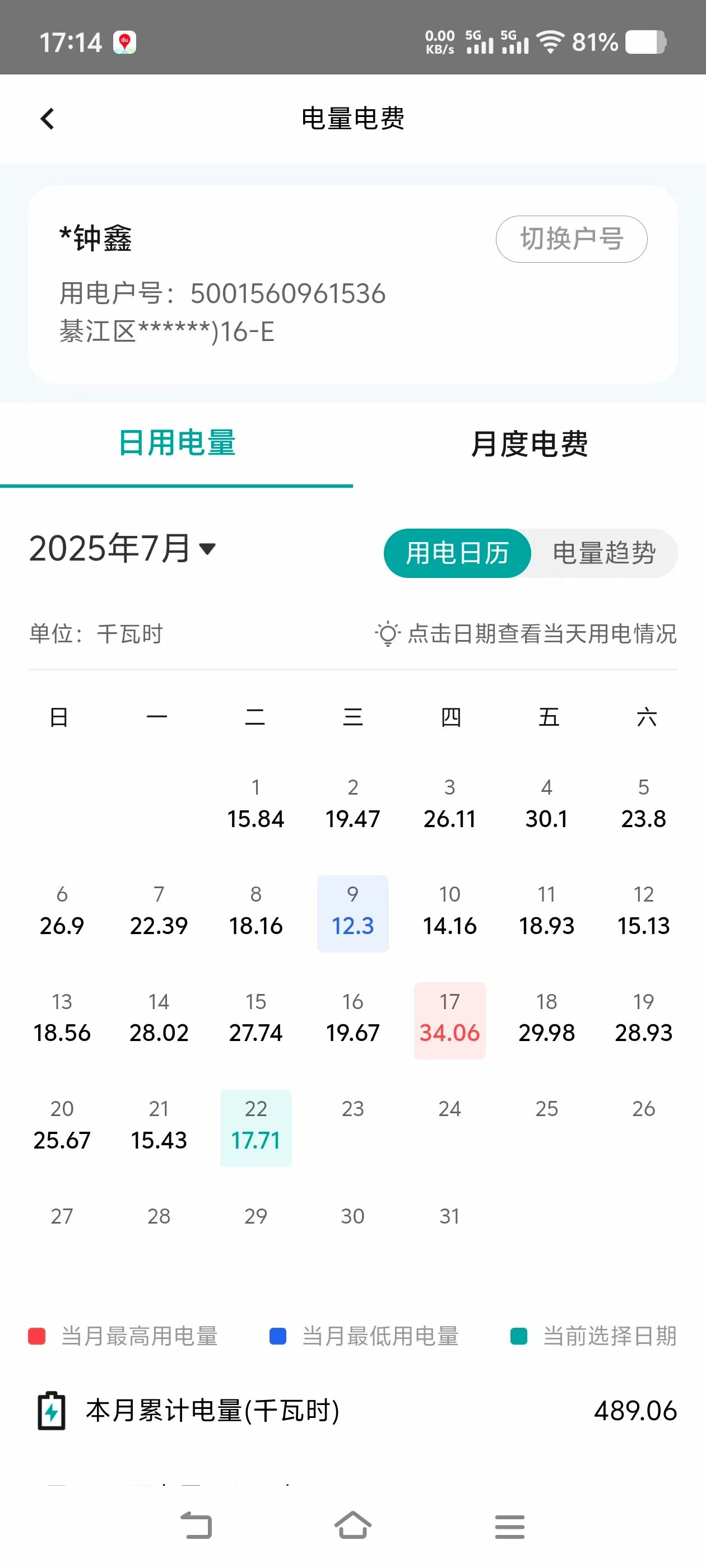The height and width of the screenshot is (1568, 706).
Task: Tap the 切换户号 button
Action: (x=571, y=239)
